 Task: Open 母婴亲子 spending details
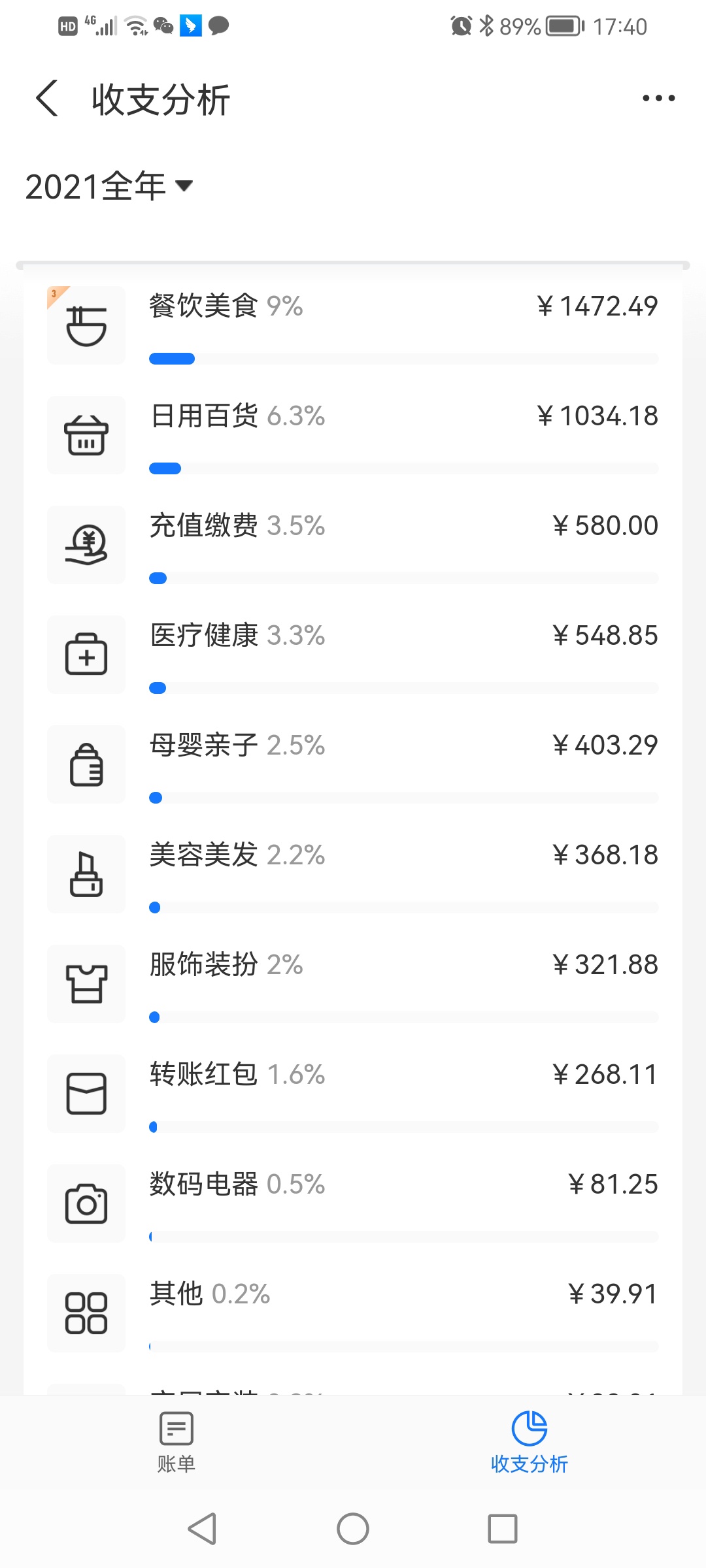tap(353, 764)
